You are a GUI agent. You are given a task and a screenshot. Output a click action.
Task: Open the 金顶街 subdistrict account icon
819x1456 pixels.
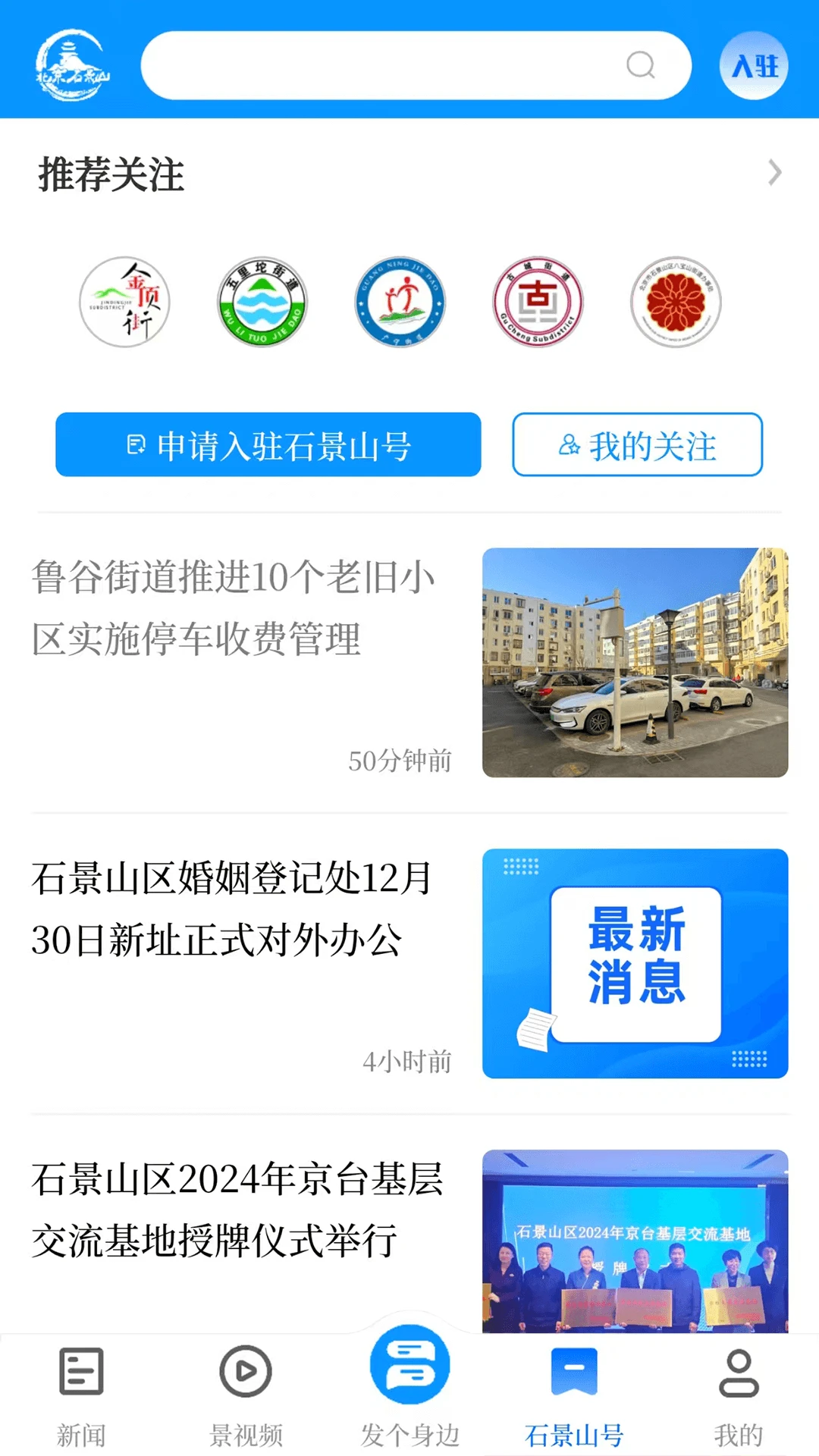click(x=125, y=302)
